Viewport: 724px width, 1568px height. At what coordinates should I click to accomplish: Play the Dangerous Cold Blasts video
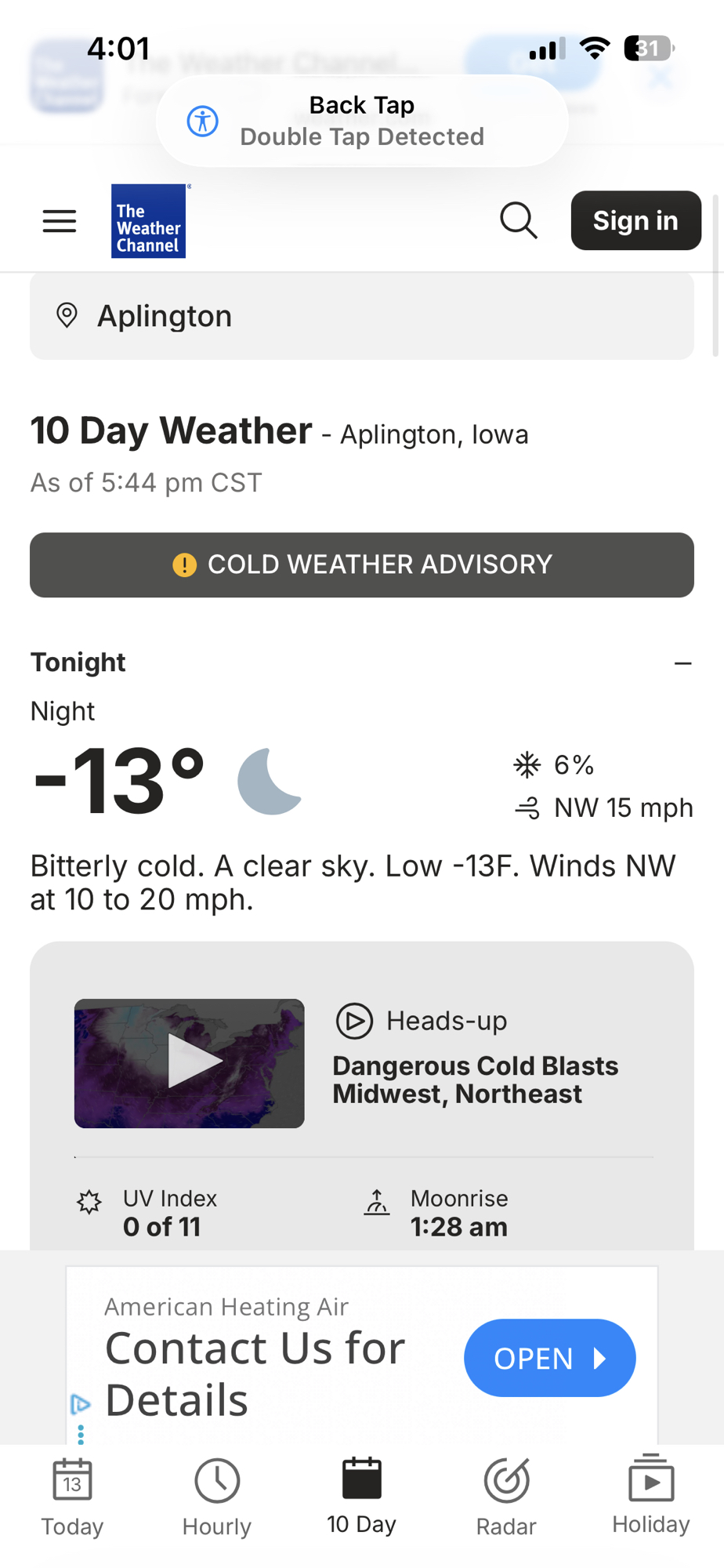(x=190, y=1064)
